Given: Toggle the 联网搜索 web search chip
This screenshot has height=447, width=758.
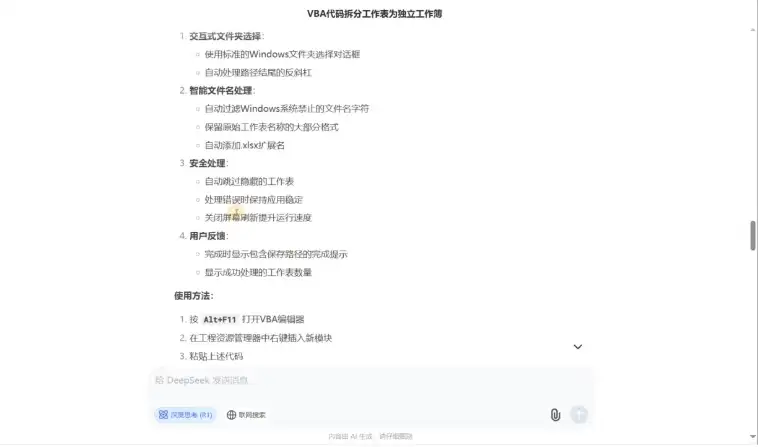Looking at the screenshot, I should (x=246, y=414).
